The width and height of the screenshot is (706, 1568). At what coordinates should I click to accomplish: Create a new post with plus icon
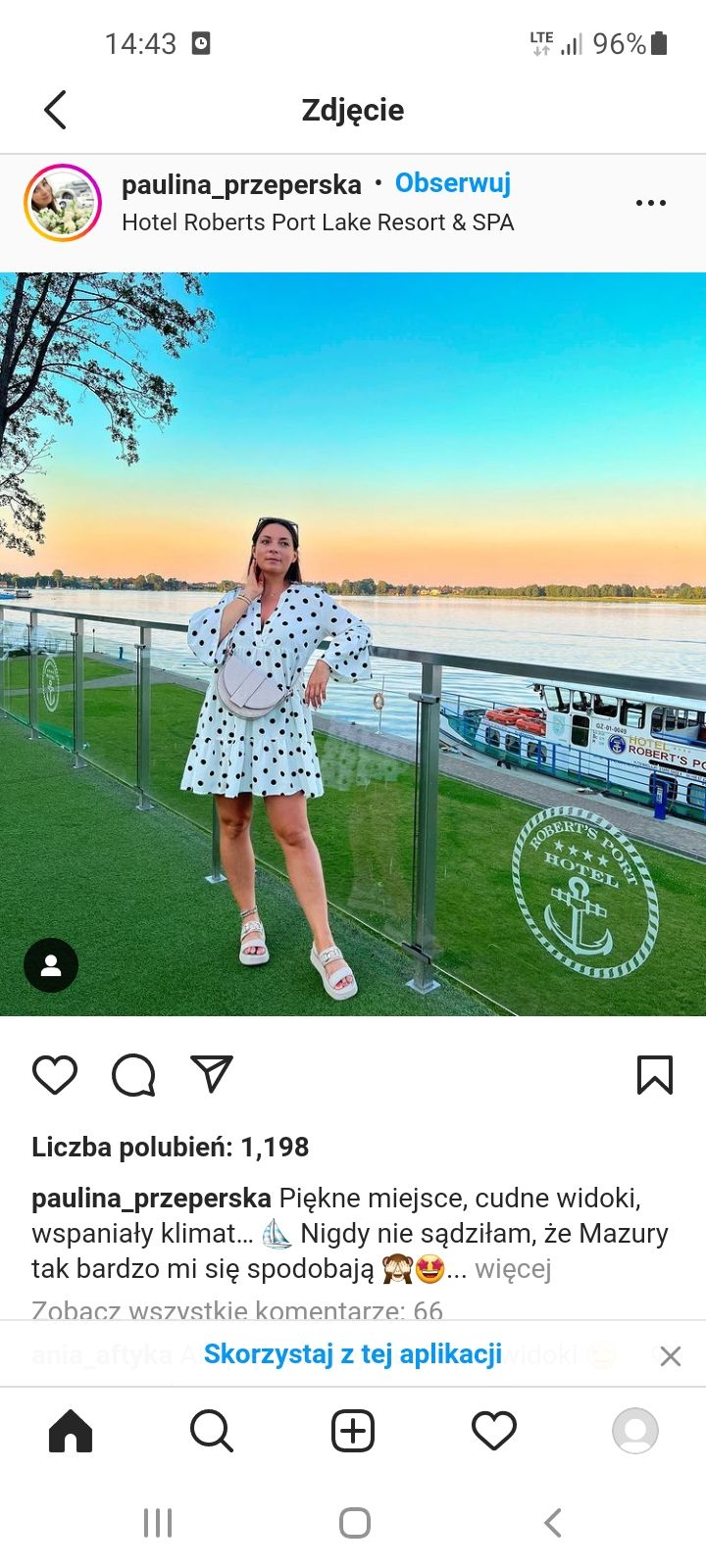tap(353, 1432)
